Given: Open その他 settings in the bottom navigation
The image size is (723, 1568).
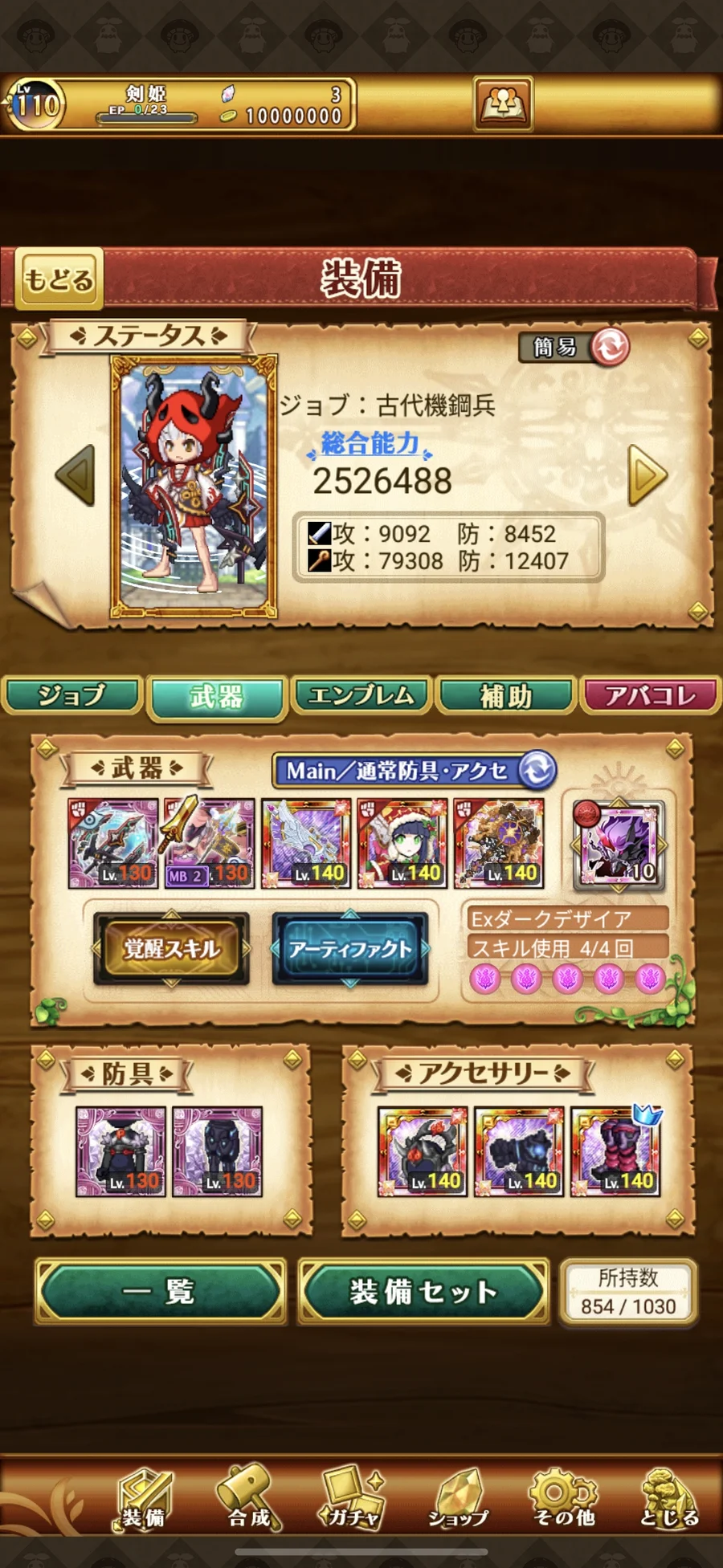Looking at the screenshot, I should [x=564, y=1498].
